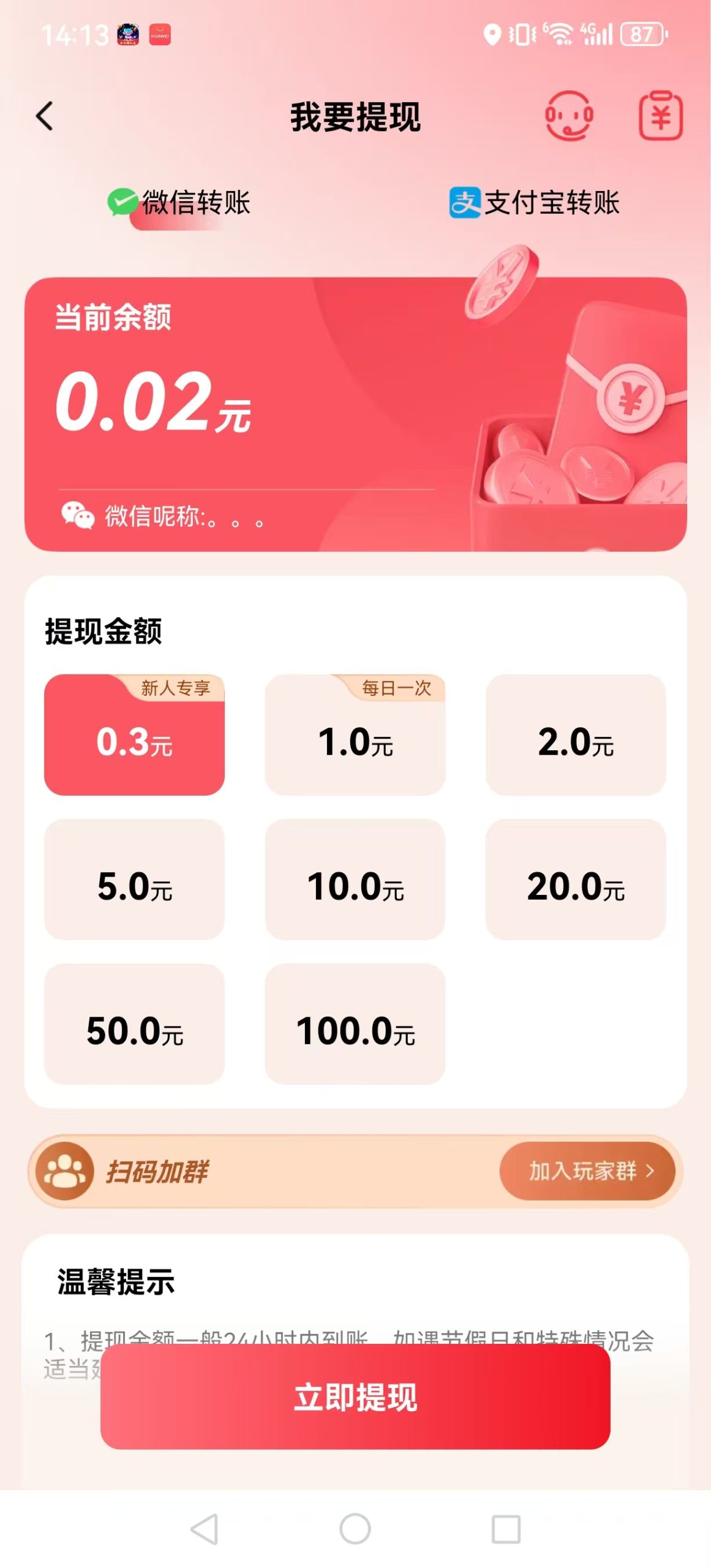Switch to 微信转账 tab

pos(179,203)
